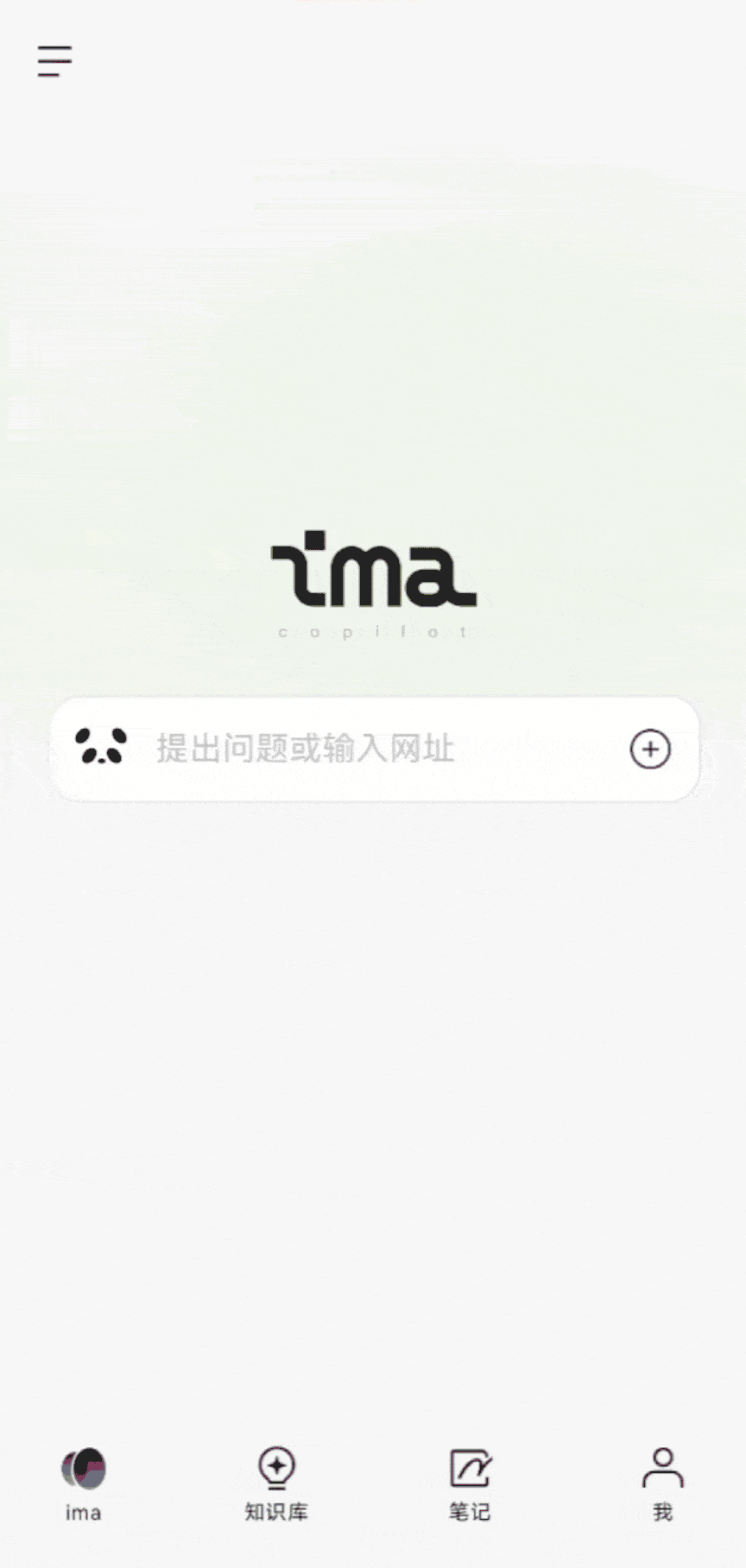Viewport: 746px width, 1568px height.
Task: Switch to the ima tab
Action: [83, 1483]
